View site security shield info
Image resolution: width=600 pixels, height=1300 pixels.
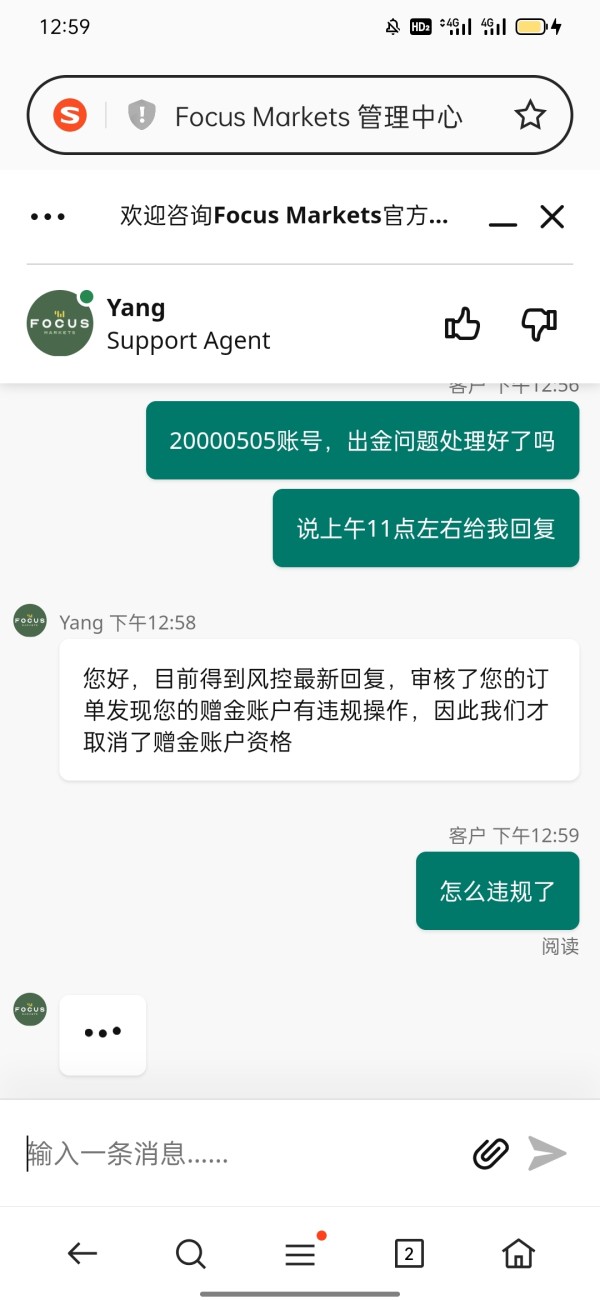142,116
